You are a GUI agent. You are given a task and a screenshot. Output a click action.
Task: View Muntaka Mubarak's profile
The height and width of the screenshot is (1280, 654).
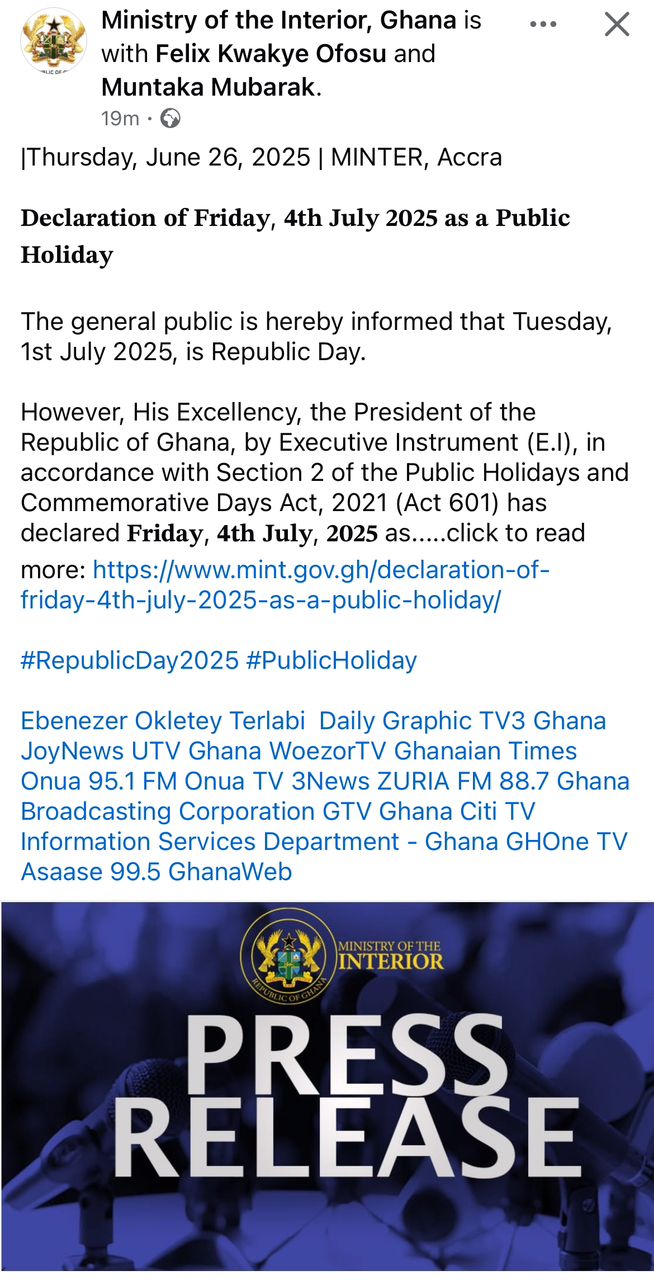pos(208,87)
